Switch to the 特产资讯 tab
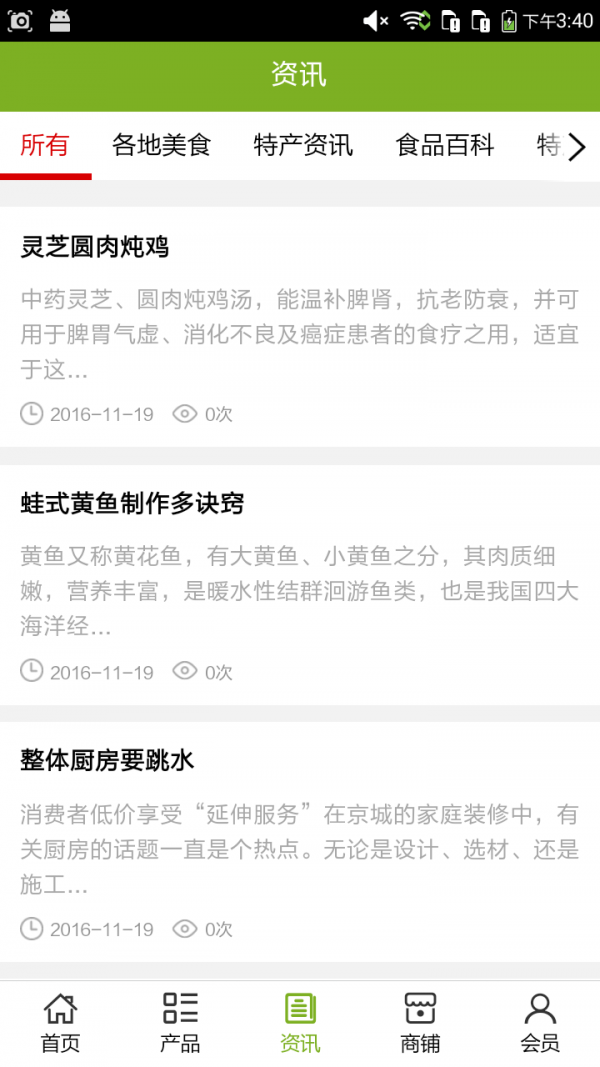Viewport: 600px width, 1067px height. coord(303,146)
